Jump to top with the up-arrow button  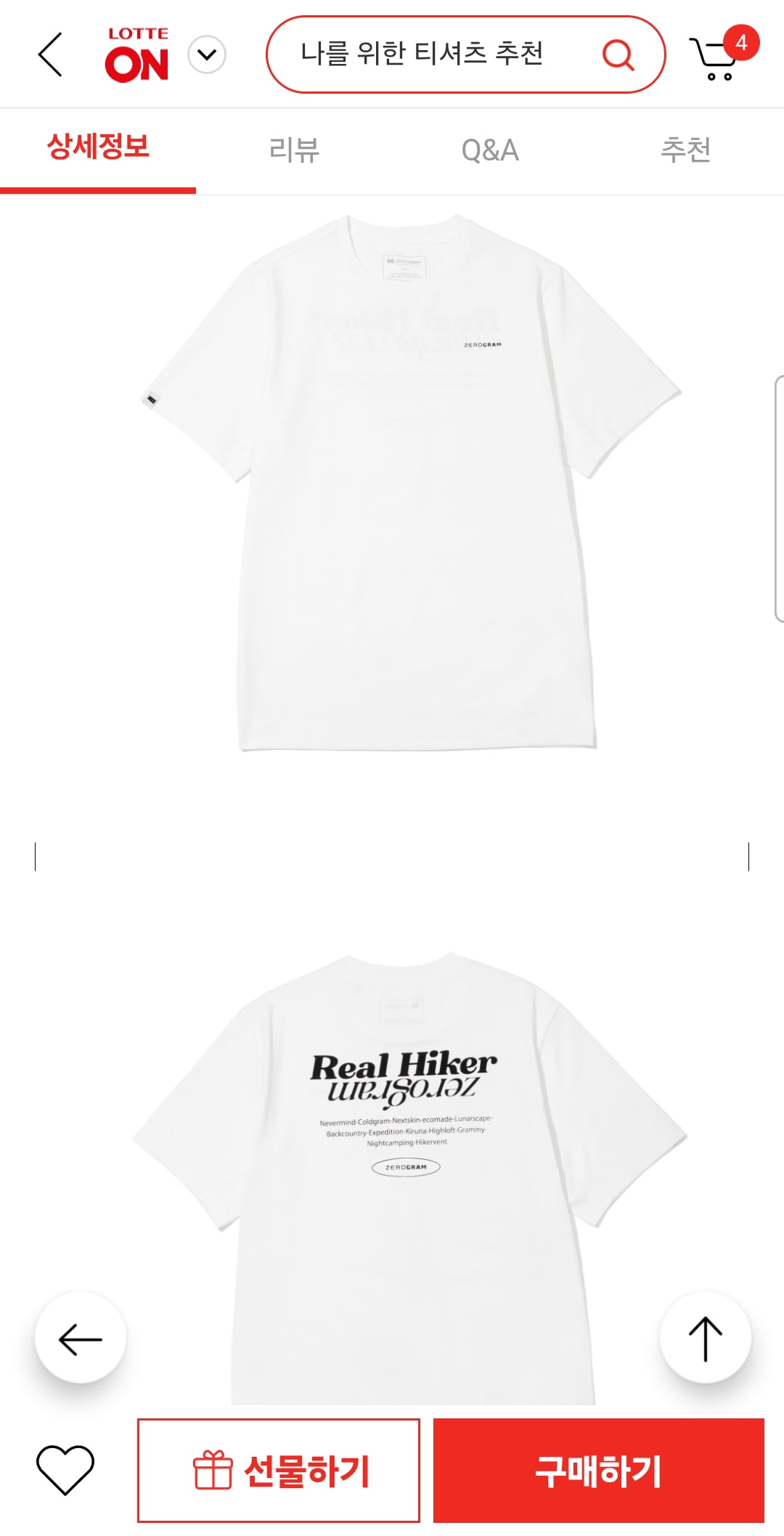[705, 1337]
